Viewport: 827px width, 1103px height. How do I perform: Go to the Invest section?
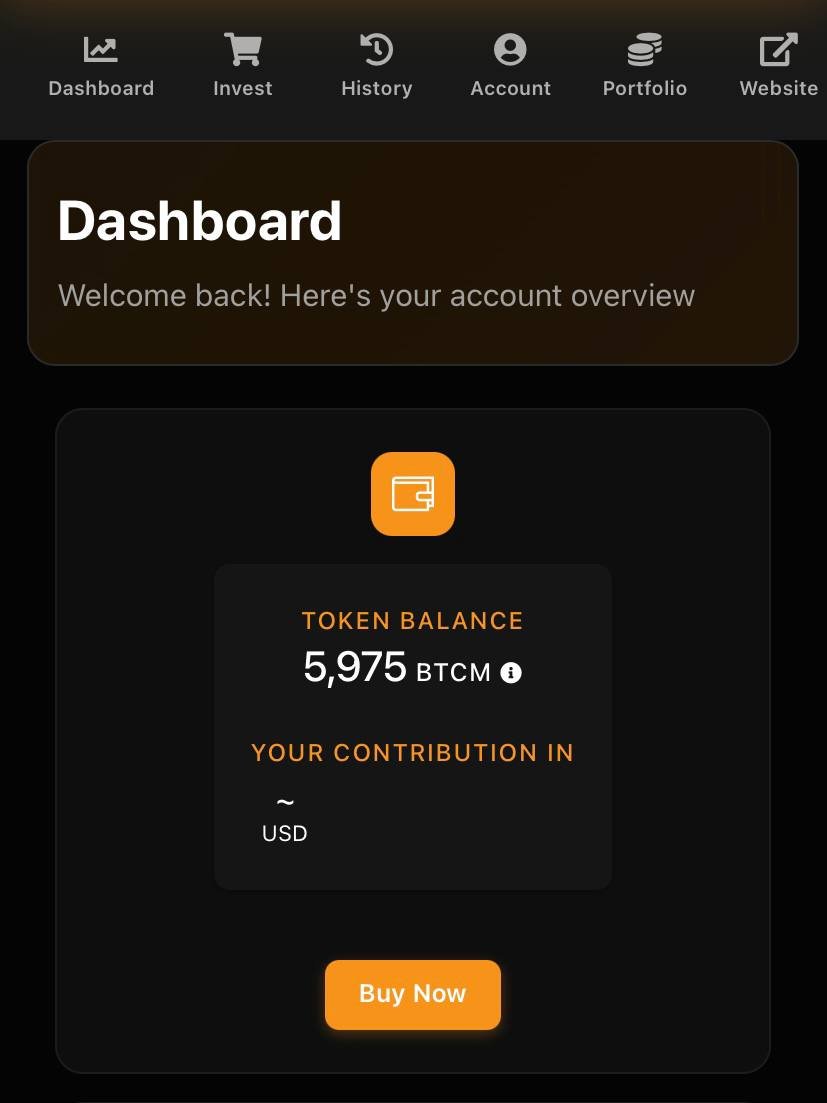[x=243, y=66]
